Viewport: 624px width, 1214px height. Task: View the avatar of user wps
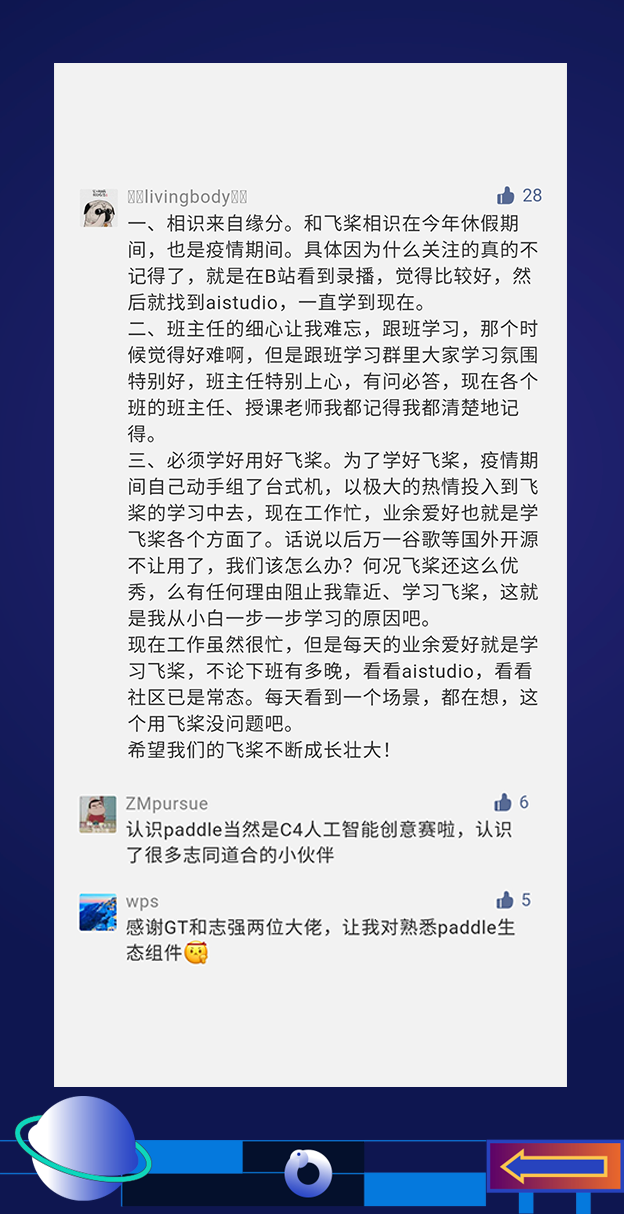coord(98,912)
